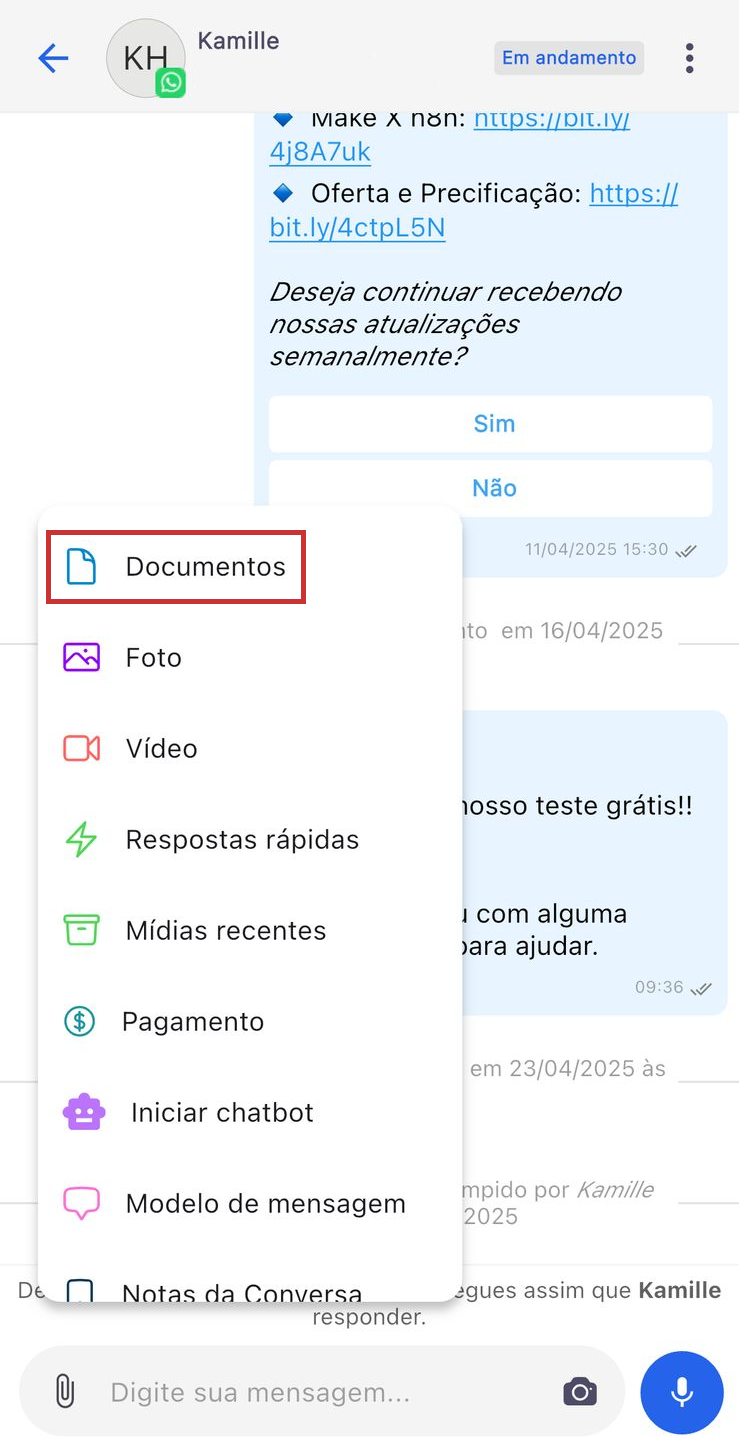Select the Pagamento option
The height and width of the screenshot is (1455, 739).
click(192, 1022)
